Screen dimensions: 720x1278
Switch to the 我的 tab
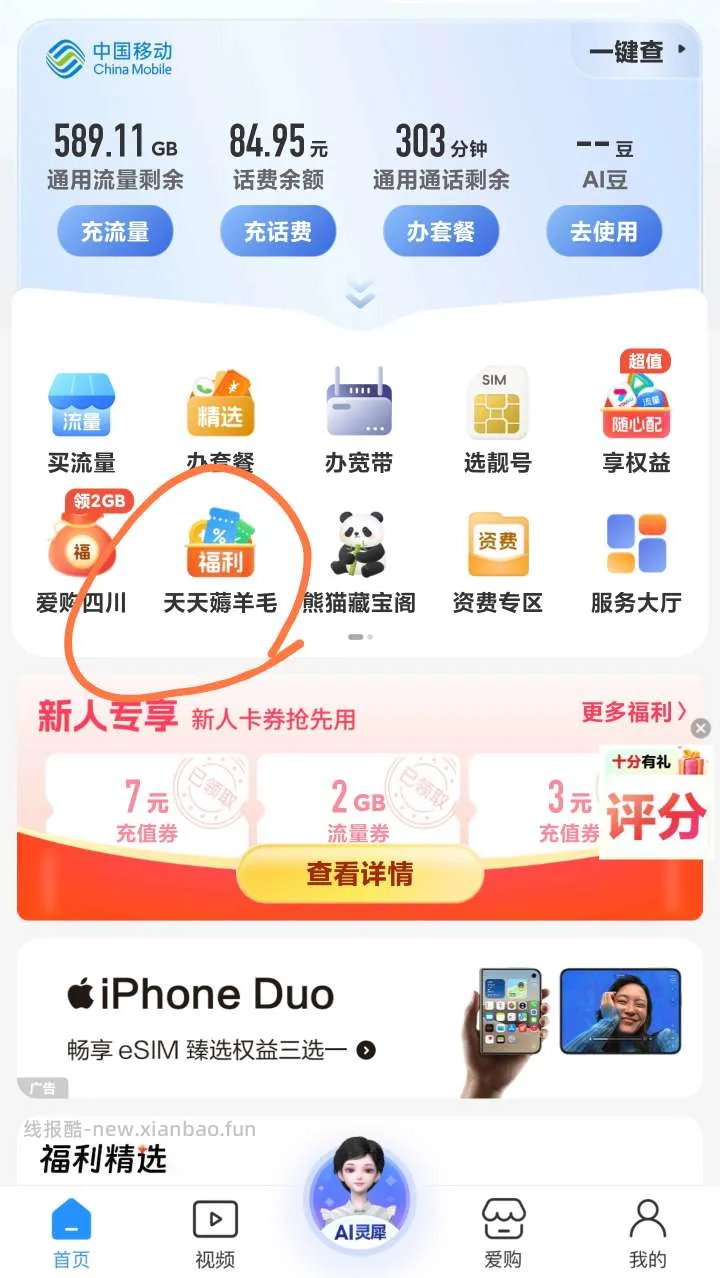pos(647,1234)
